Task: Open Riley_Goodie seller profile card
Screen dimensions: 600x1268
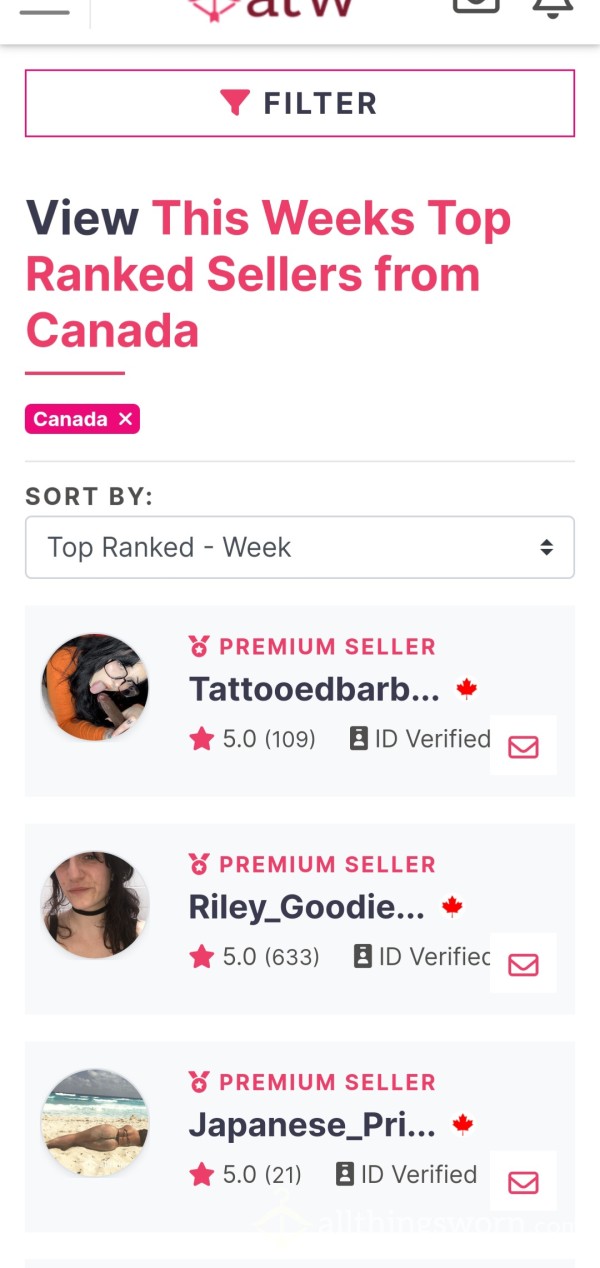Action: [x=300, y=919]
